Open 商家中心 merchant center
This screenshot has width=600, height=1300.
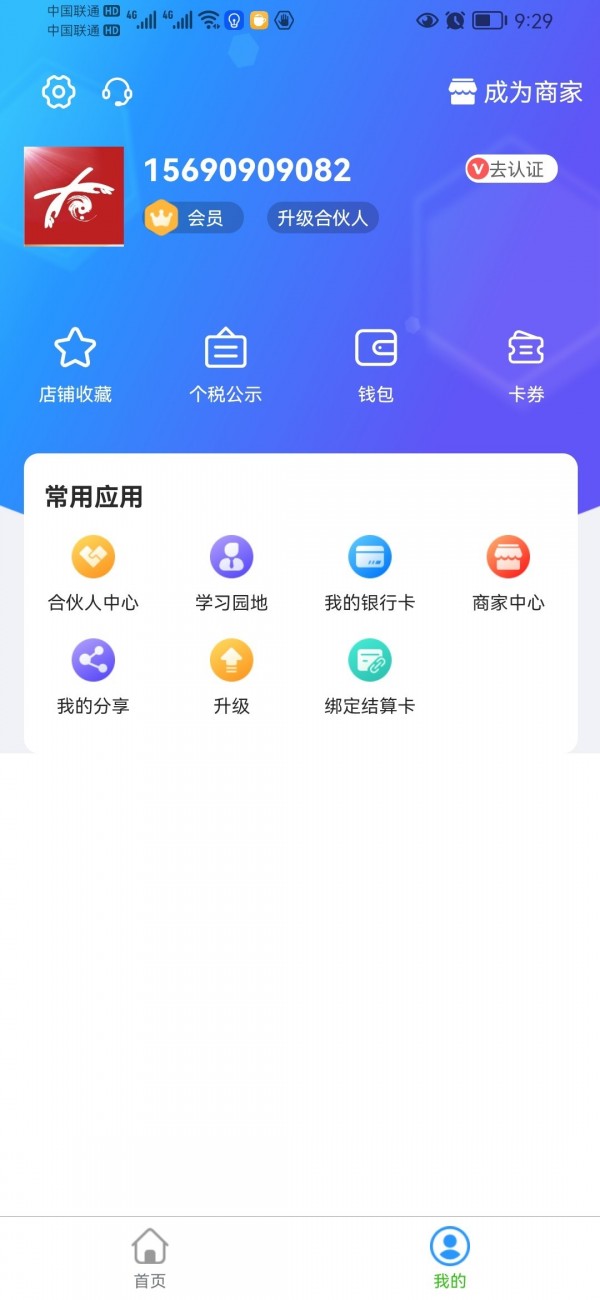508,573
